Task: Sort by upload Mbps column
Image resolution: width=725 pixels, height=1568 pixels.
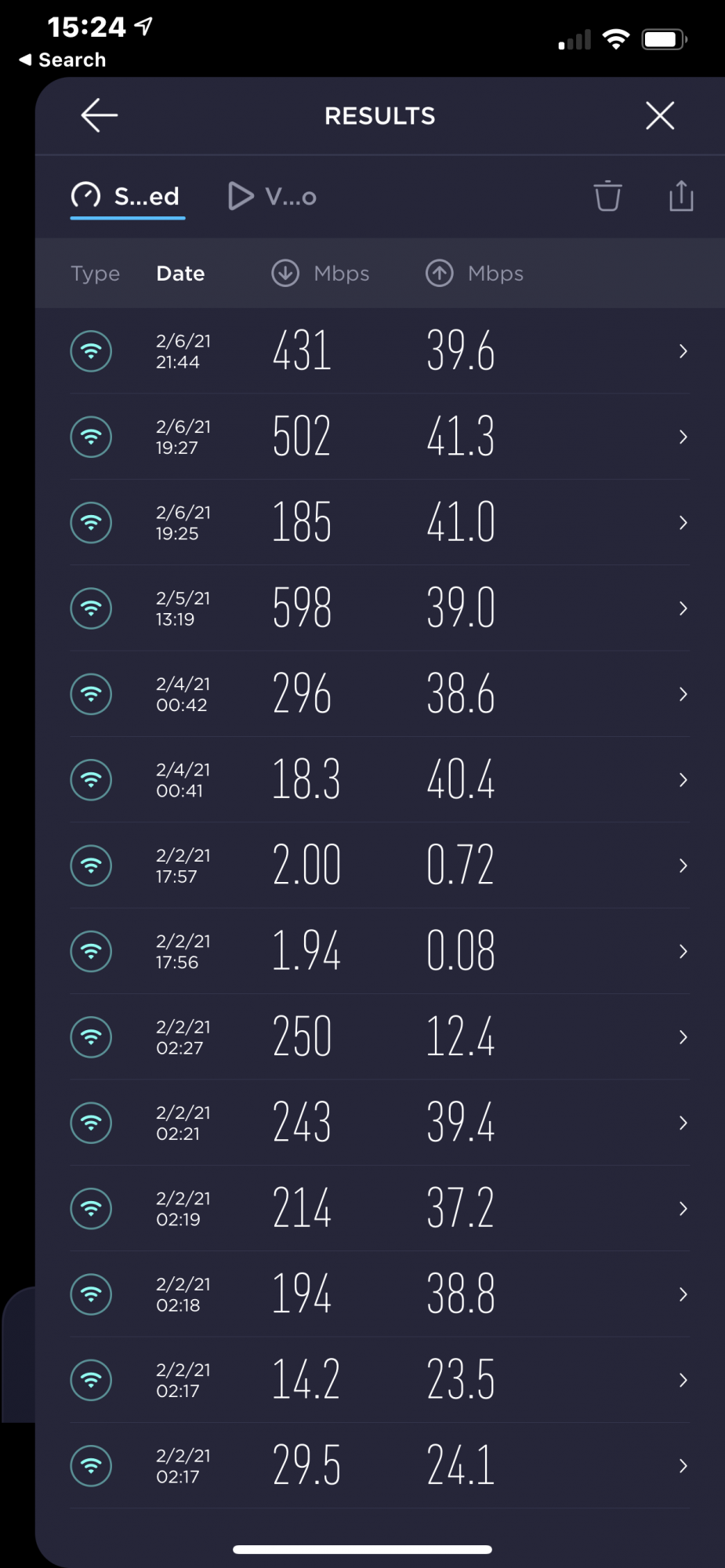Action: click(x=474, y=274)
